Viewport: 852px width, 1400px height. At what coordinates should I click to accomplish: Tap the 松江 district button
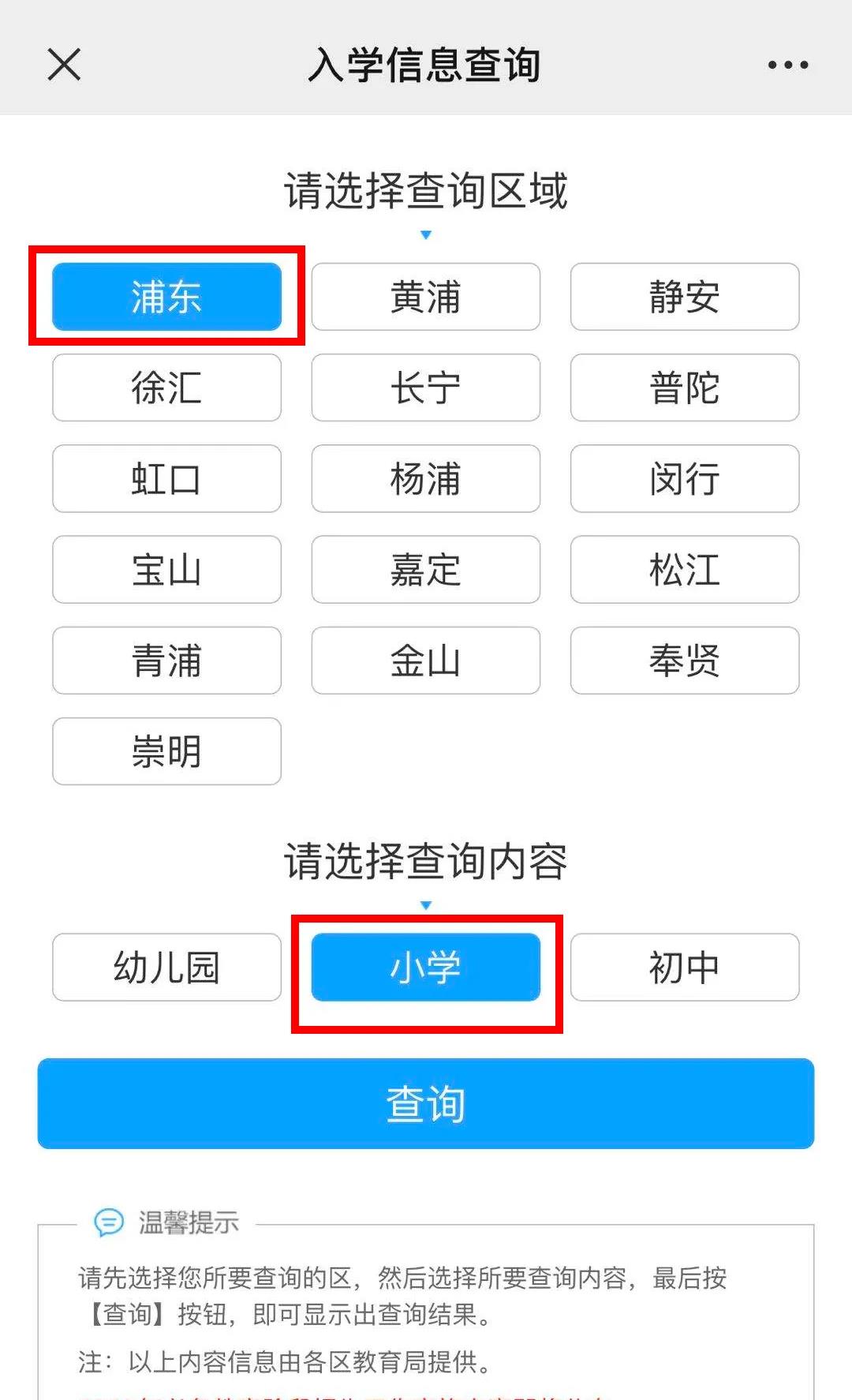coord(684,569)
